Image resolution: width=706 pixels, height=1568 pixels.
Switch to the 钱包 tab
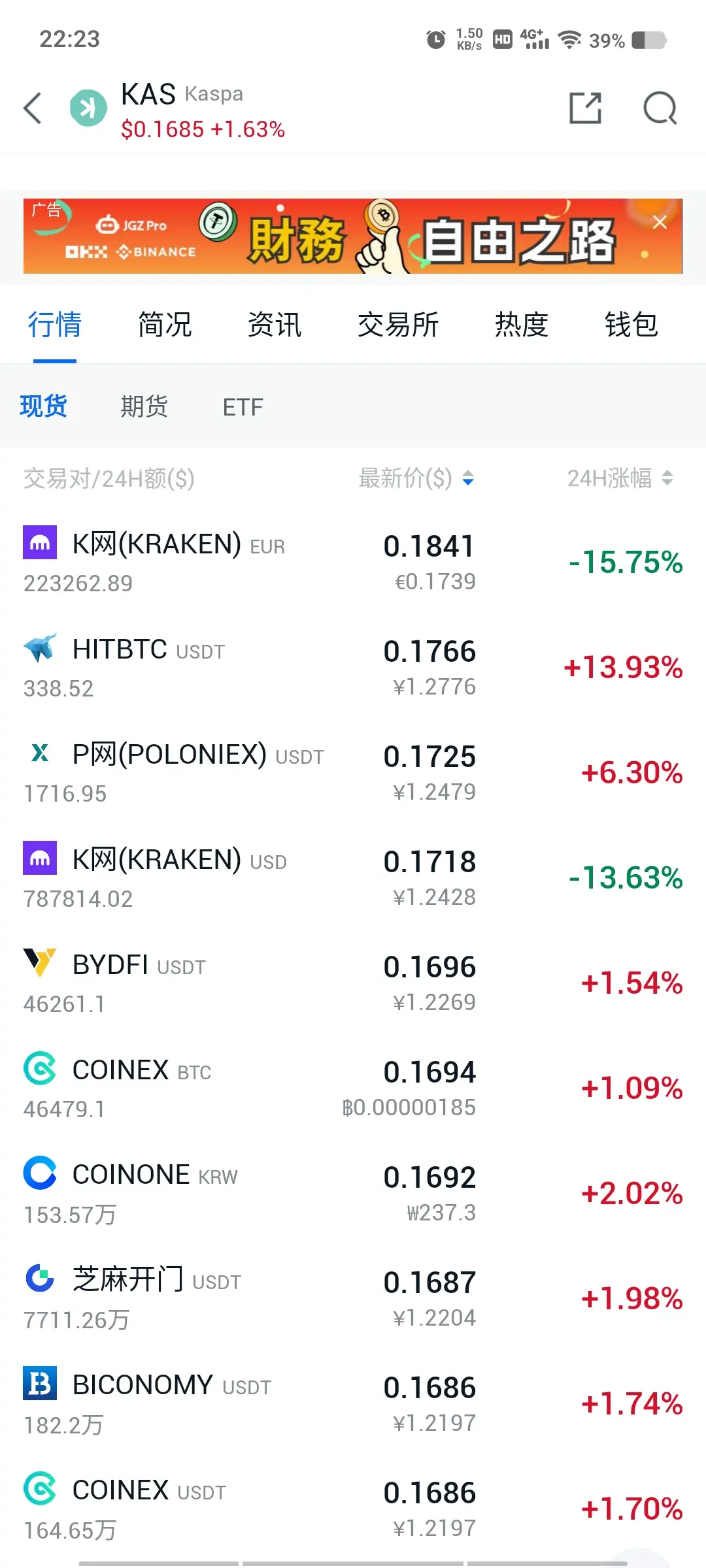631,325
